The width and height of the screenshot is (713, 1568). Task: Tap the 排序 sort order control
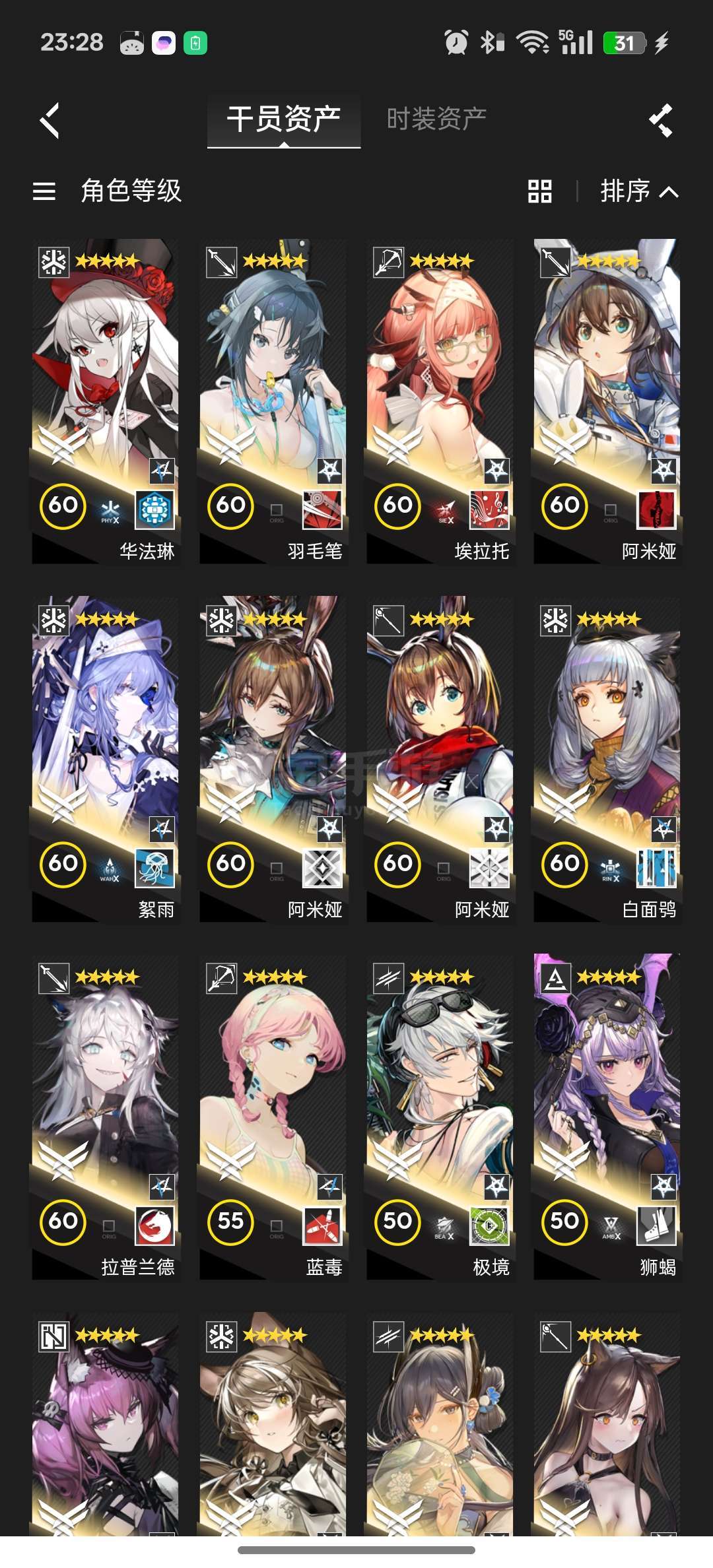coord(639,191)
